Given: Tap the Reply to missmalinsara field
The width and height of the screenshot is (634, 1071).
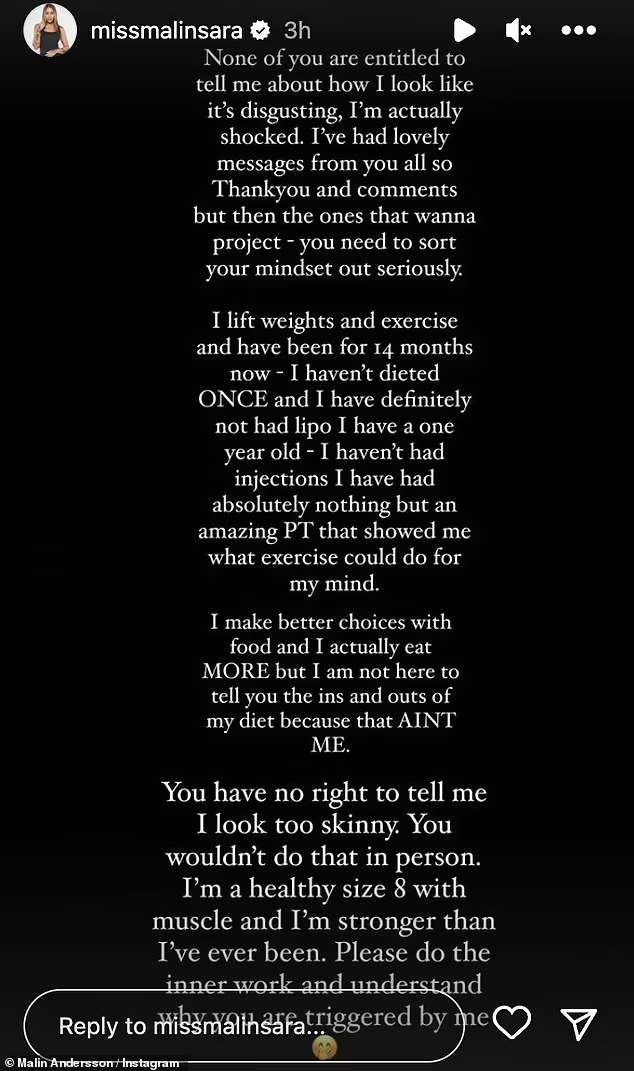Looking at the screenshot, I should pos(244,1025).
